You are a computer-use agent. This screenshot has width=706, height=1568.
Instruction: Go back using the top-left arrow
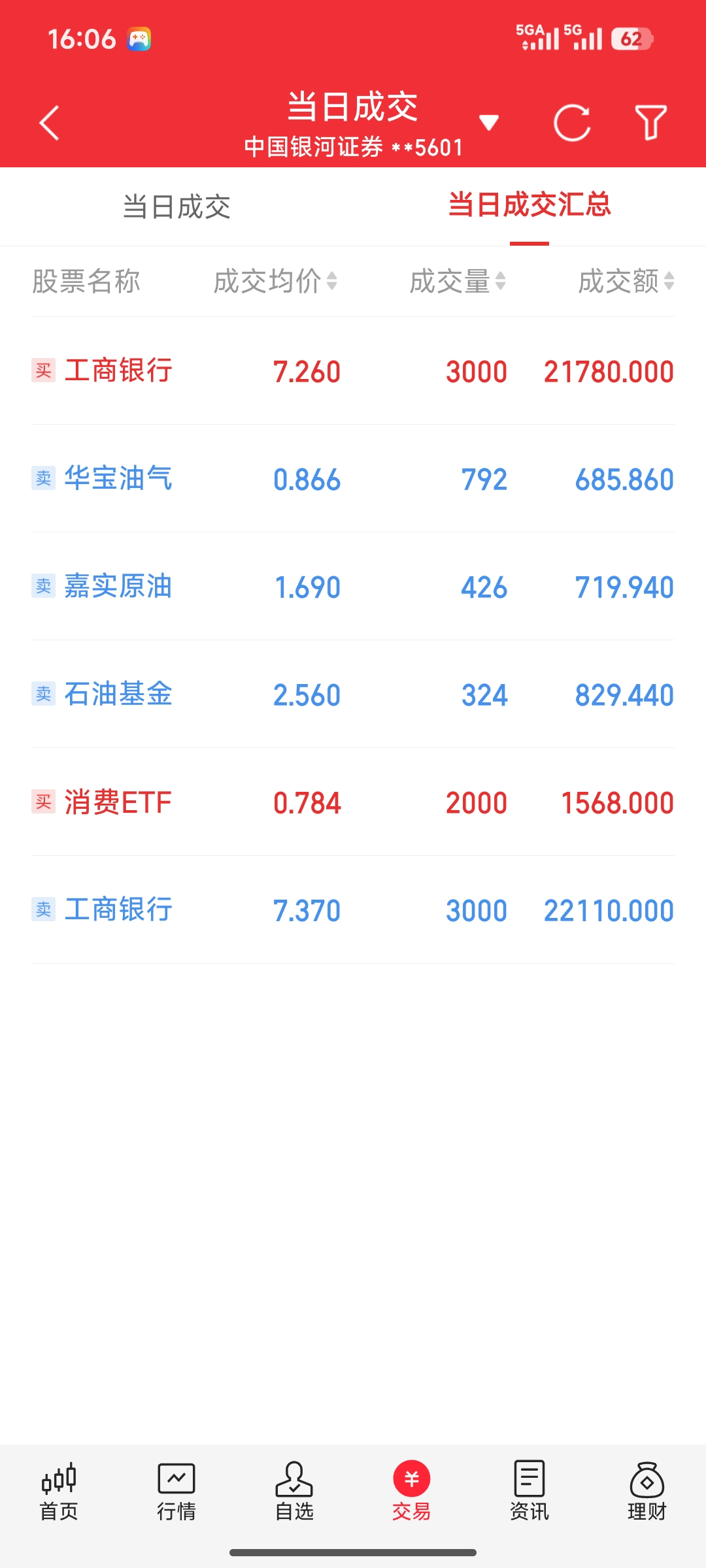click(x=50, y=123)
